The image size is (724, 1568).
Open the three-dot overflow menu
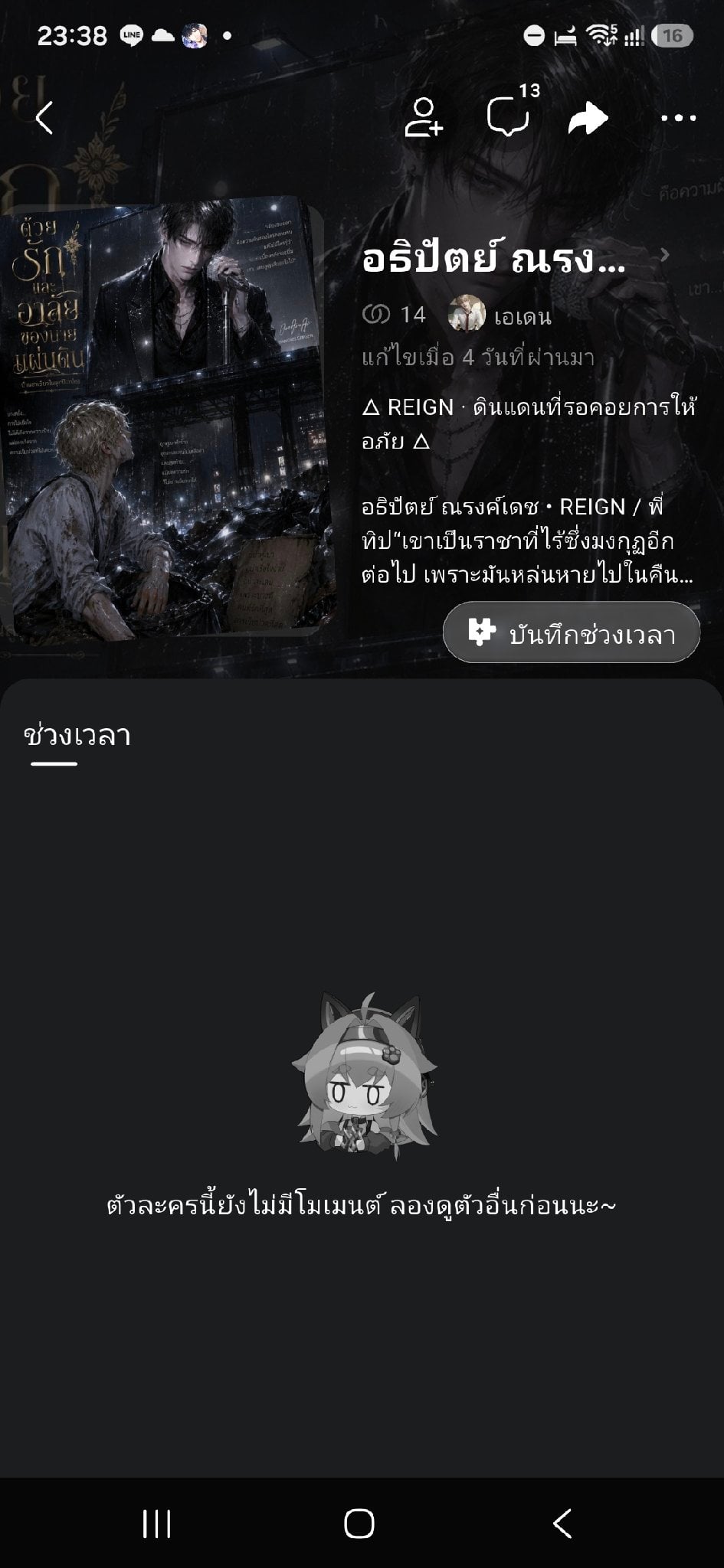pyautogui.click(x=678, y=118)
